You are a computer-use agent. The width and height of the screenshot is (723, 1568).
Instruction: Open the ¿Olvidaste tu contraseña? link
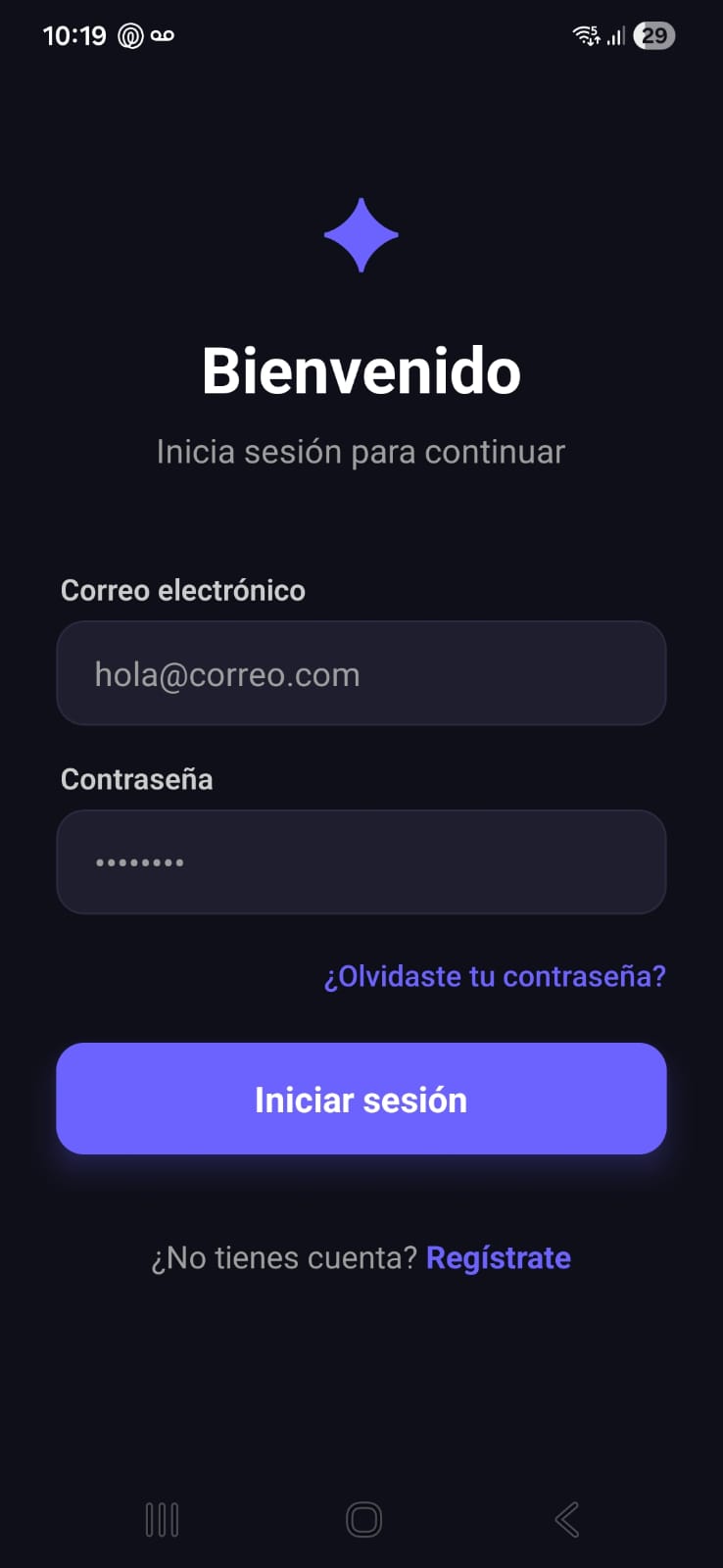(x=495, y=976)
